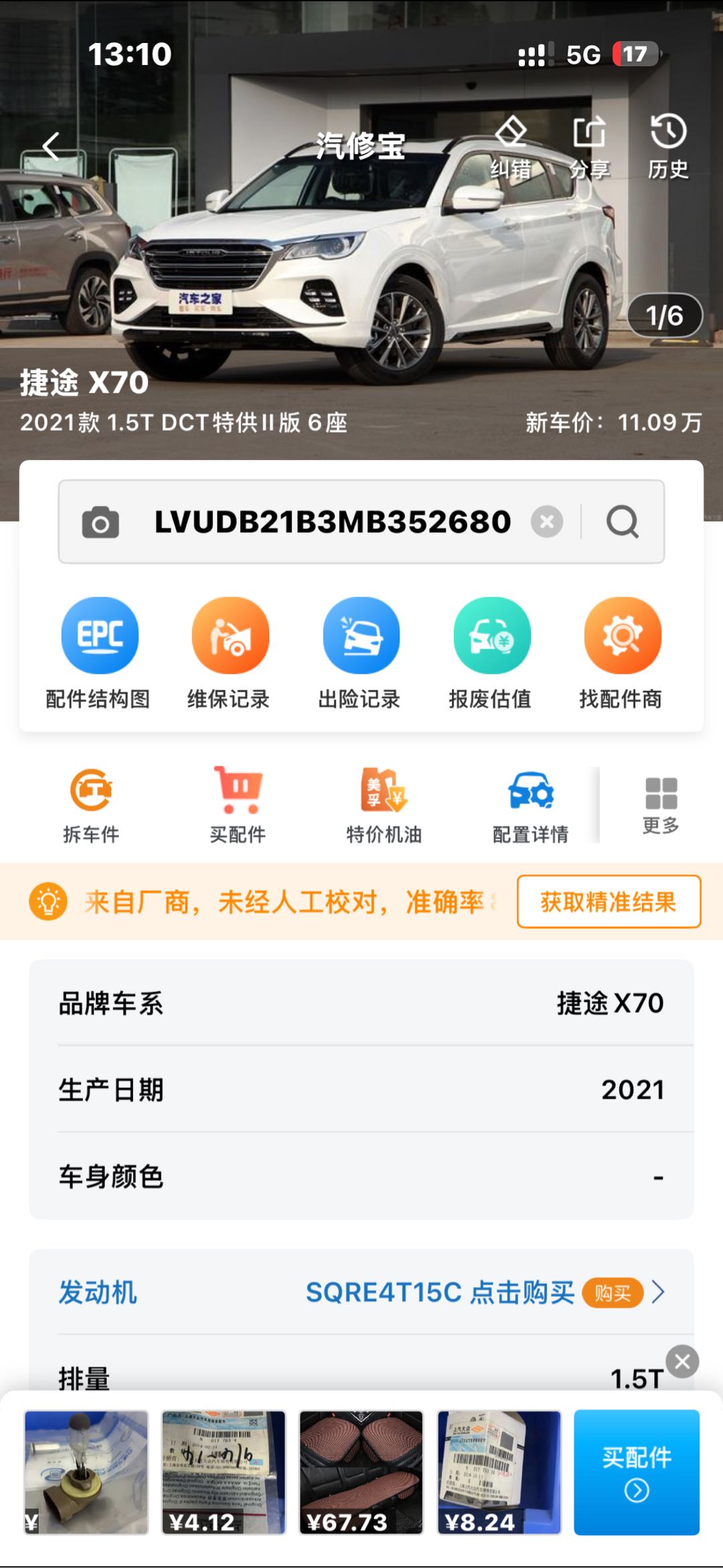Scan a VIN with the camera icon
Screen dimensions: 723x1568
tap(100, 522)
